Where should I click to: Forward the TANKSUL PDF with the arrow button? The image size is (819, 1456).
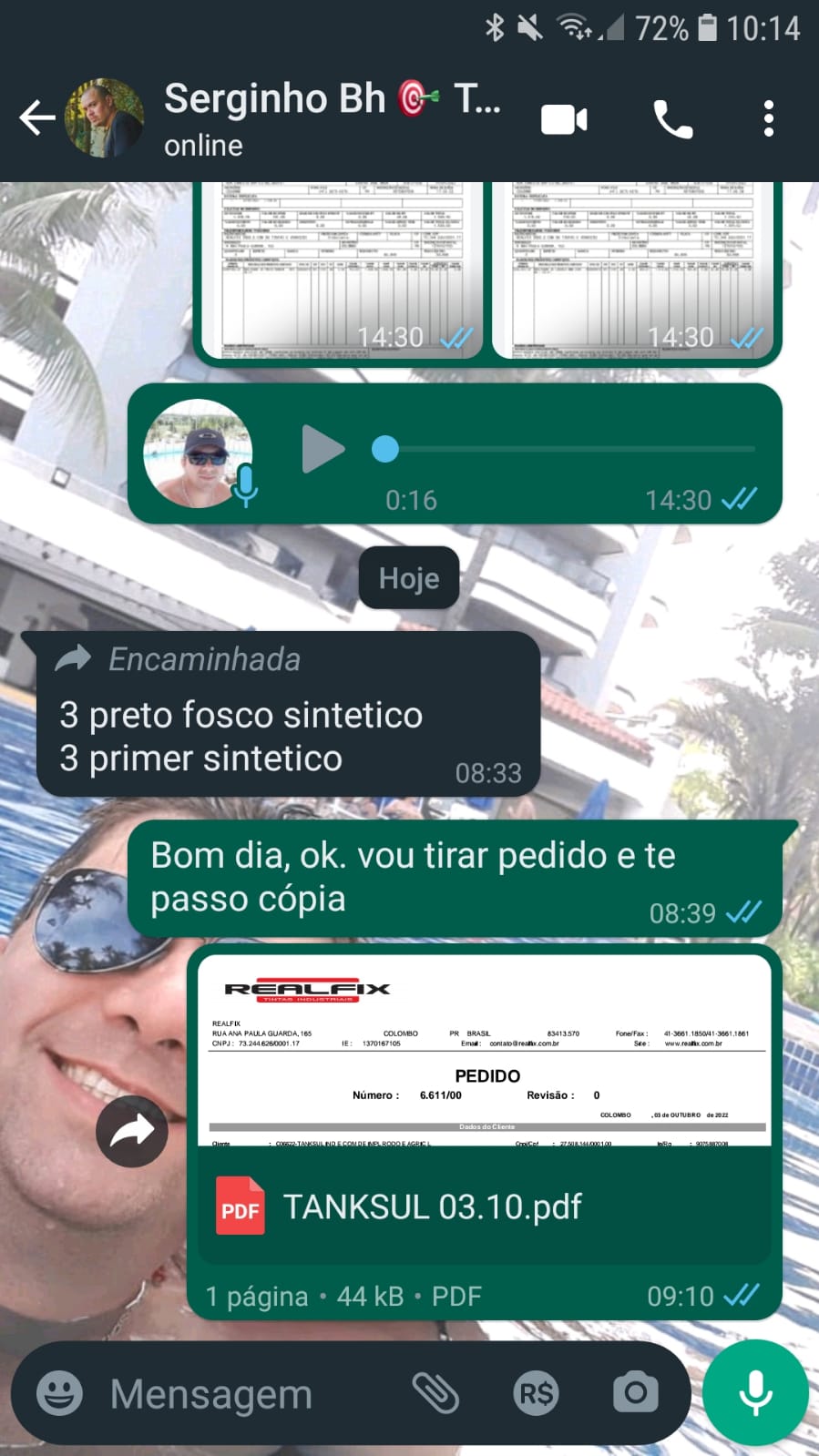click(132, 1132)
